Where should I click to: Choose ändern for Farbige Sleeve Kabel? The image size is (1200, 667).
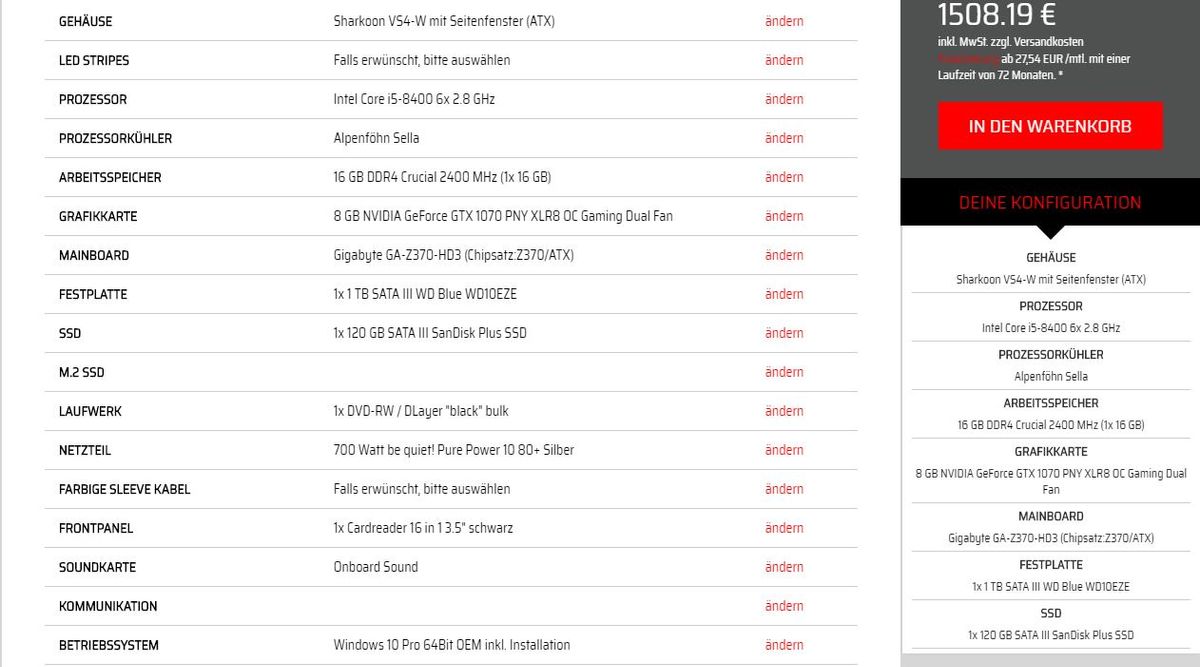pyautogui.click(x=784, y=489)
